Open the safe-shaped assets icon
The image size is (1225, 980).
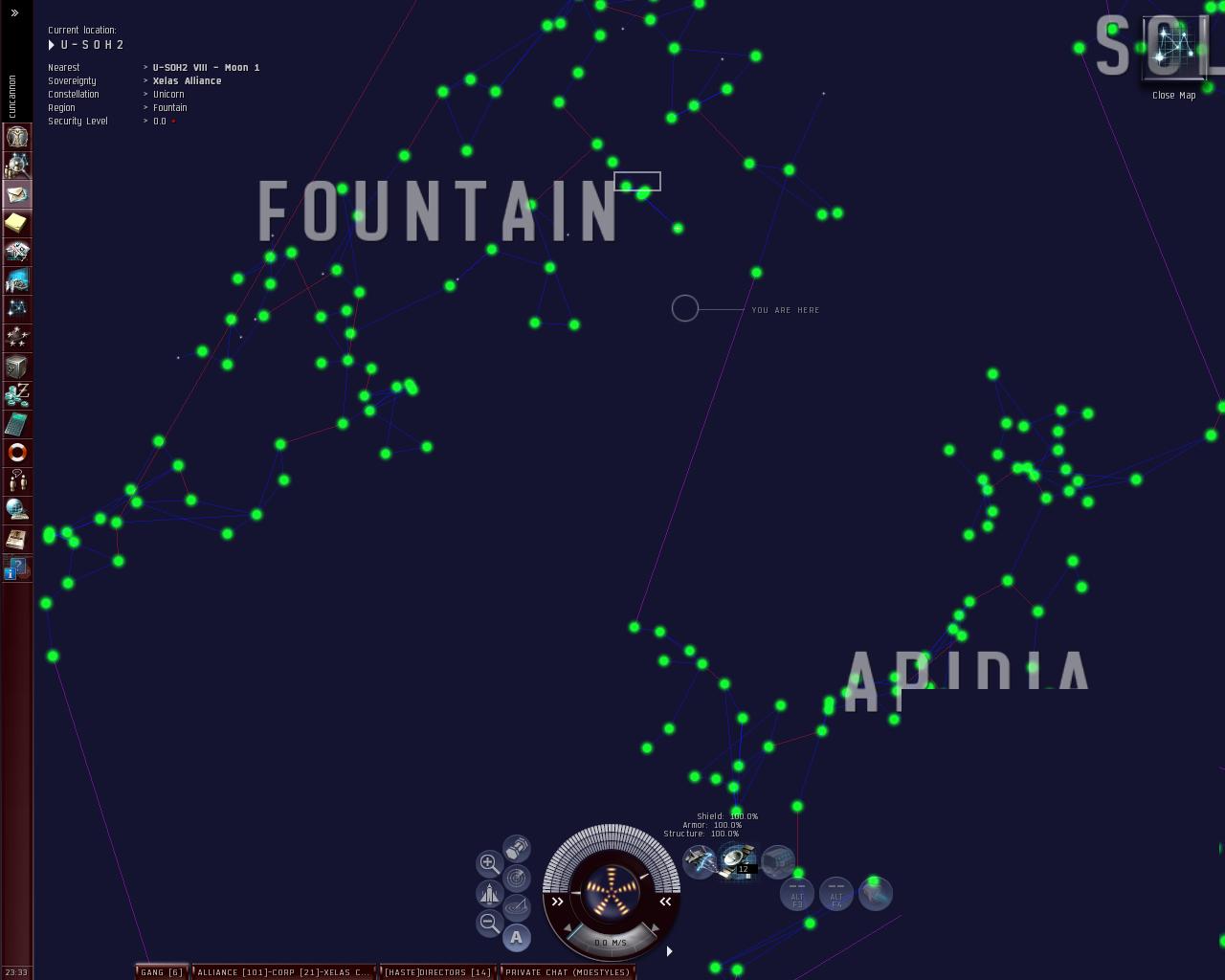(17, 367)
